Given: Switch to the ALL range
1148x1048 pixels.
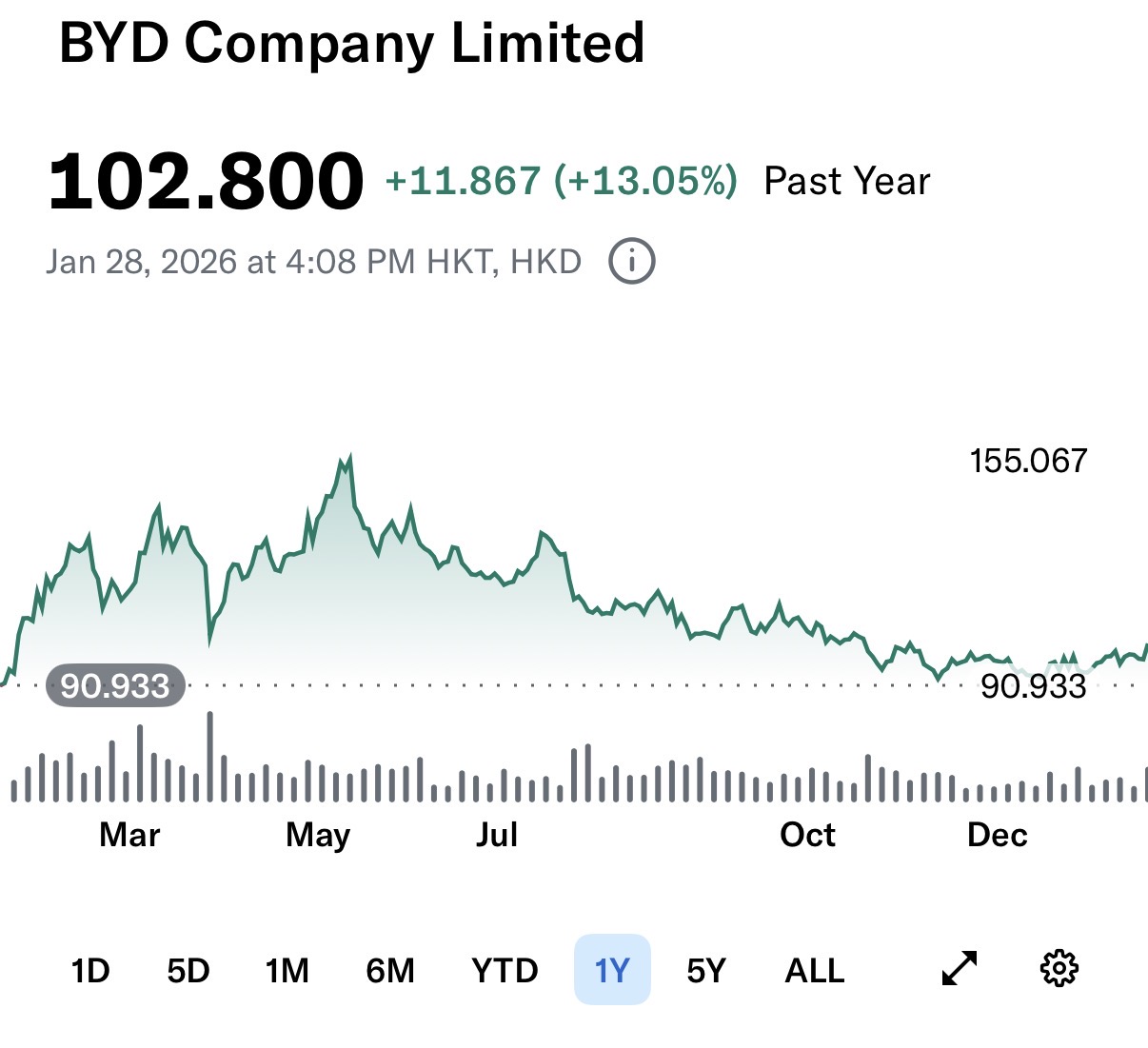Looking at the screenshot, I should (815, 970).
